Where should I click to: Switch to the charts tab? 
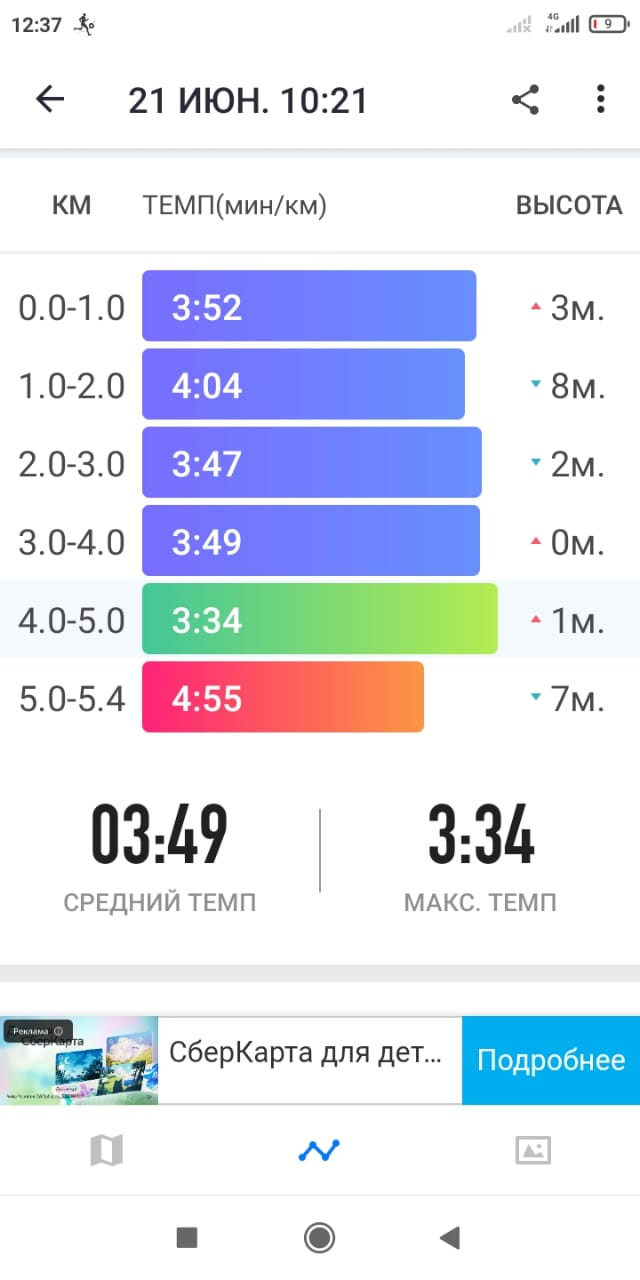tap(319, 1151)
